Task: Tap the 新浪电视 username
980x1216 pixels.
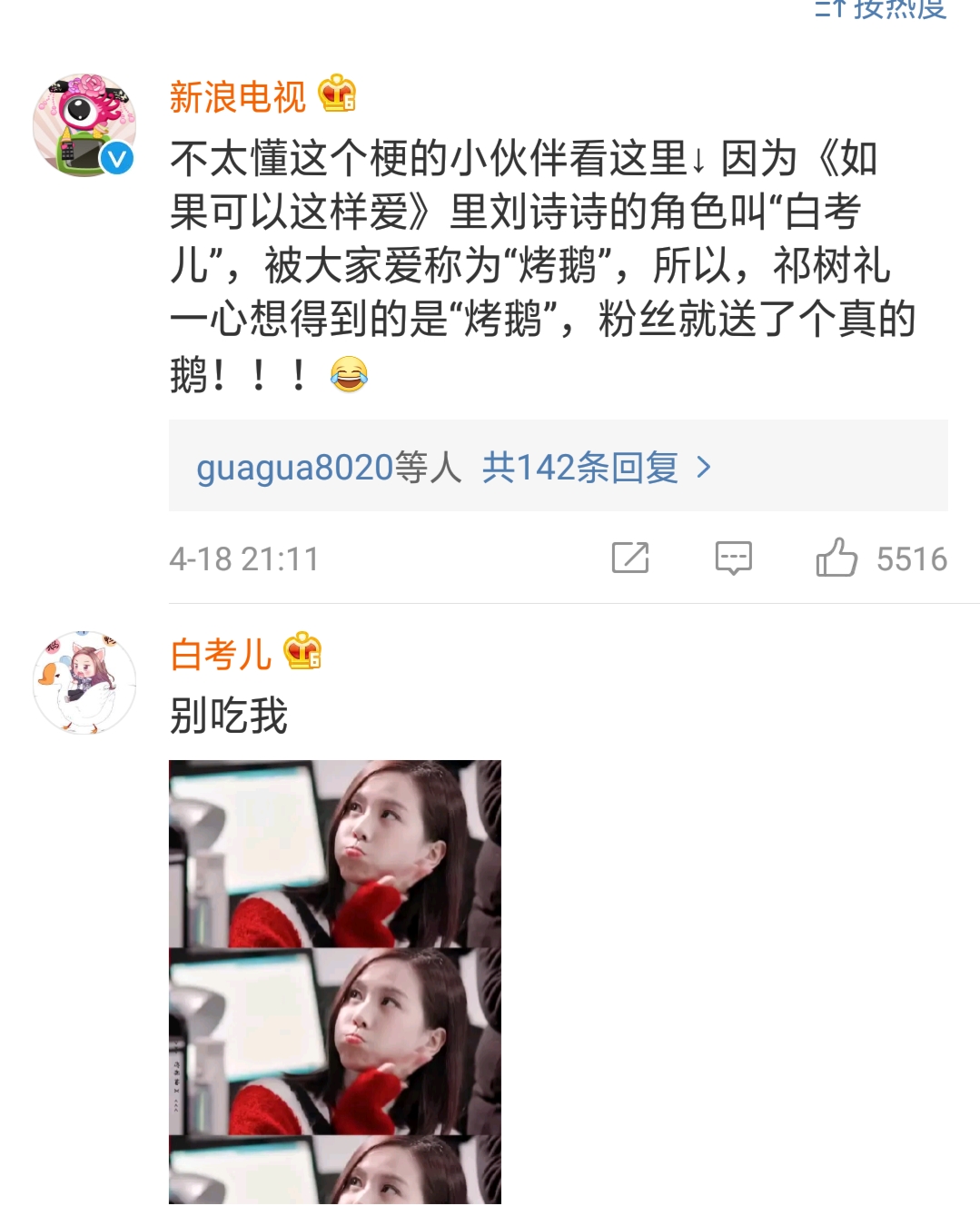Action: click(x=238, y=97)
